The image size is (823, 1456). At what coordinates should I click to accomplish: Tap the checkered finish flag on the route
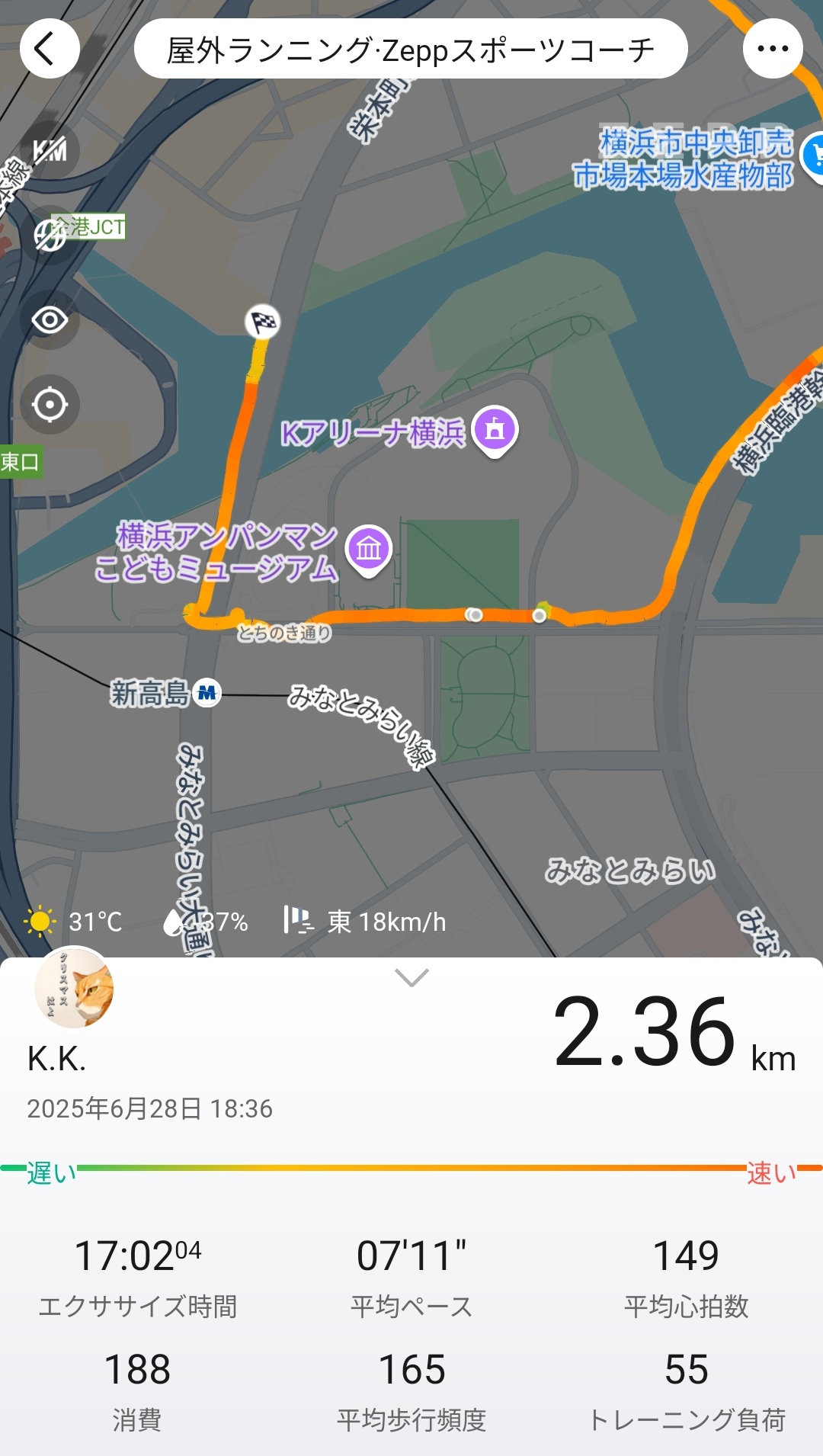point(262,322)
